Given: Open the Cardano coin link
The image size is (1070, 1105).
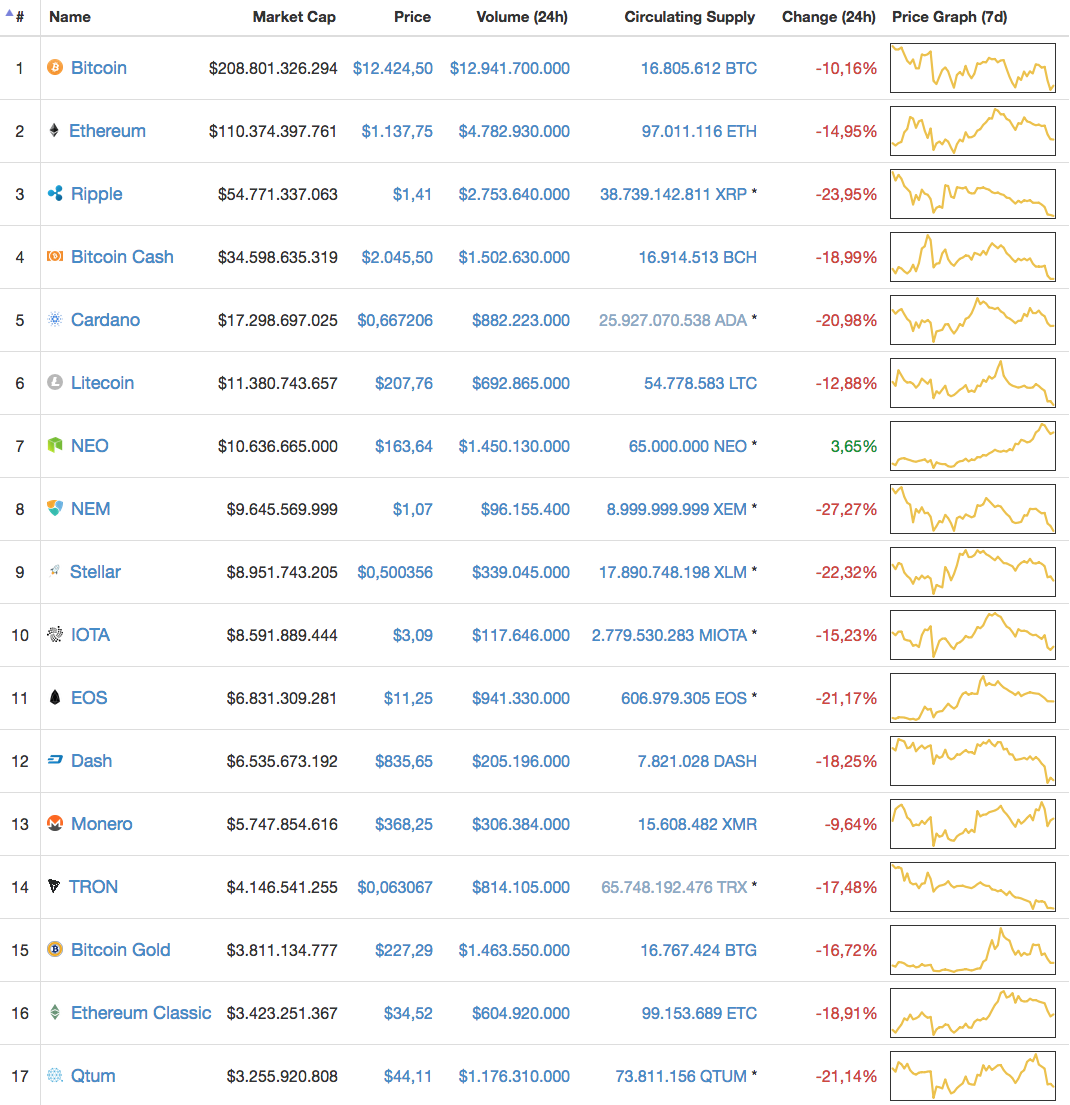Looking at the screenshot, I should [x=105, y=320].
